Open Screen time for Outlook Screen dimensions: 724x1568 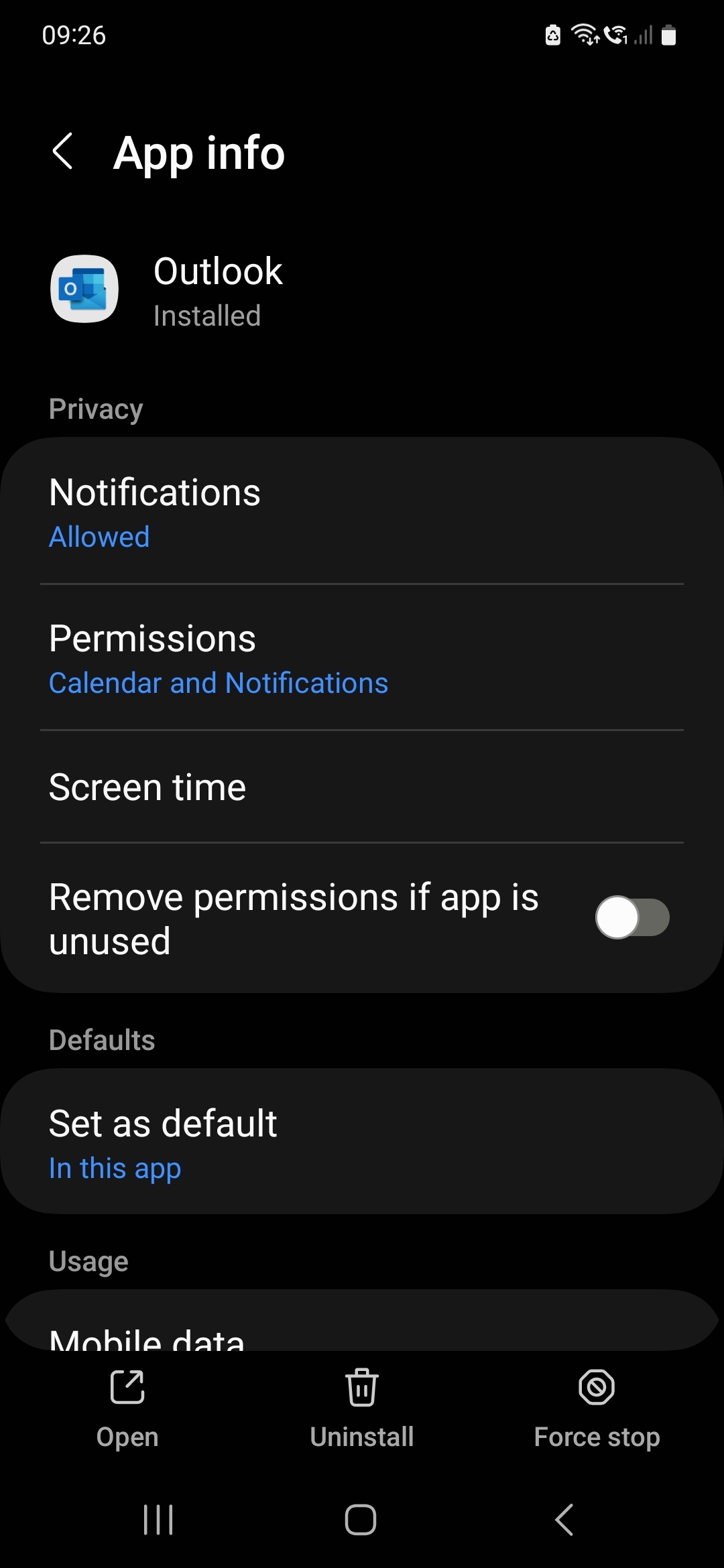362,787
